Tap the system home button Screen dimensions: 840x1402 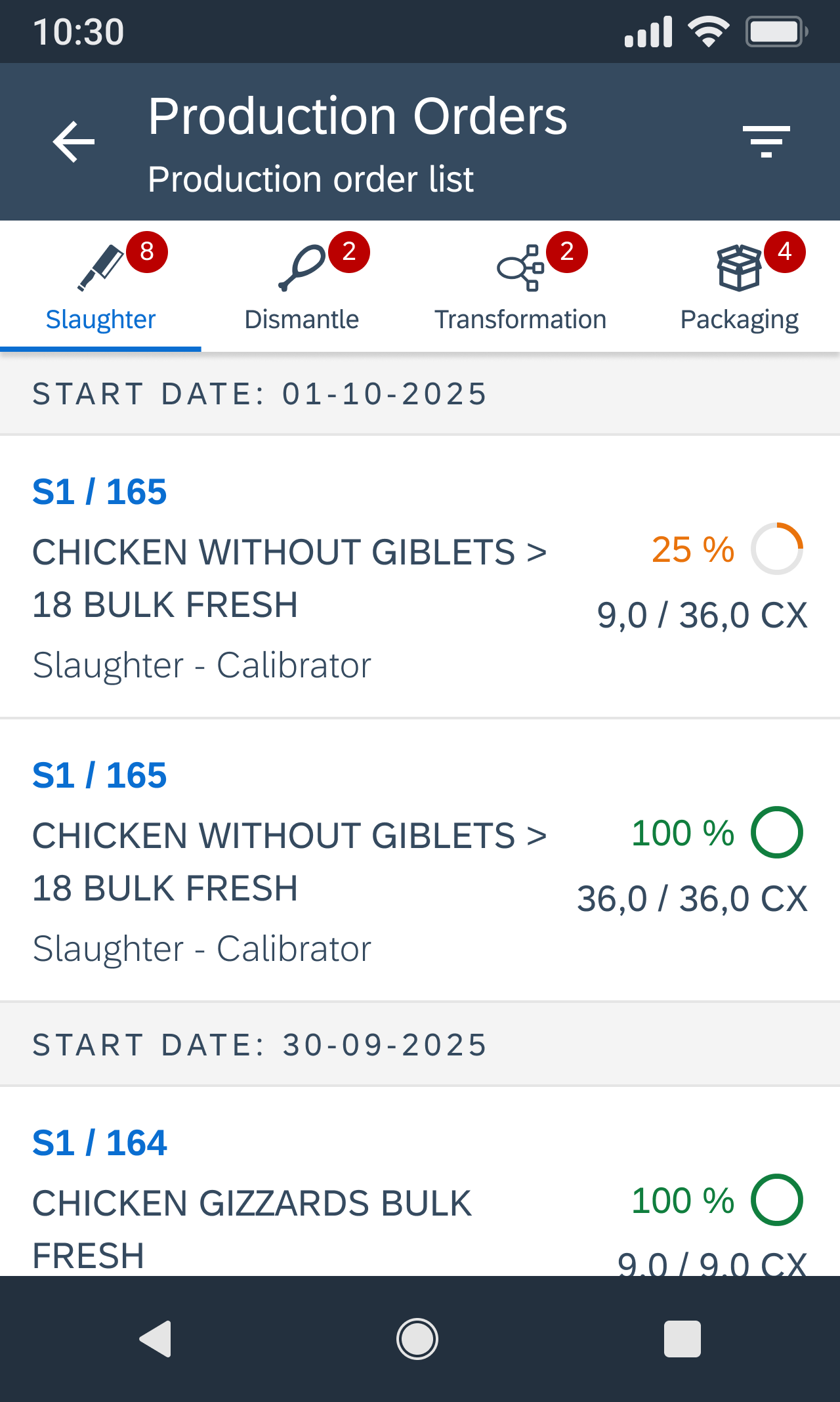coord(417,1339)
